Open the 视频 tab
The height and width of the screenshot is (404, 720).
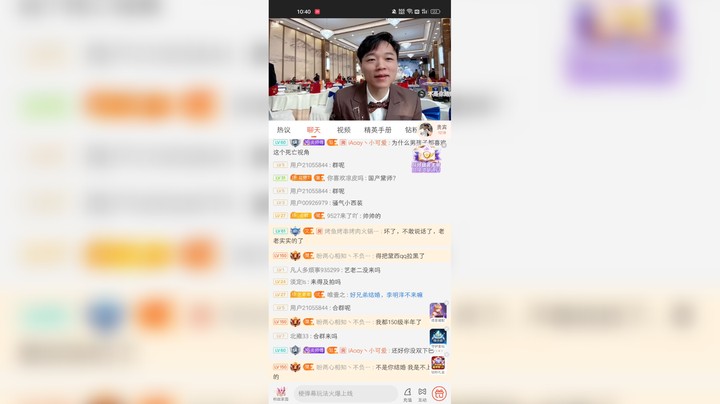[x=343, y=130]
